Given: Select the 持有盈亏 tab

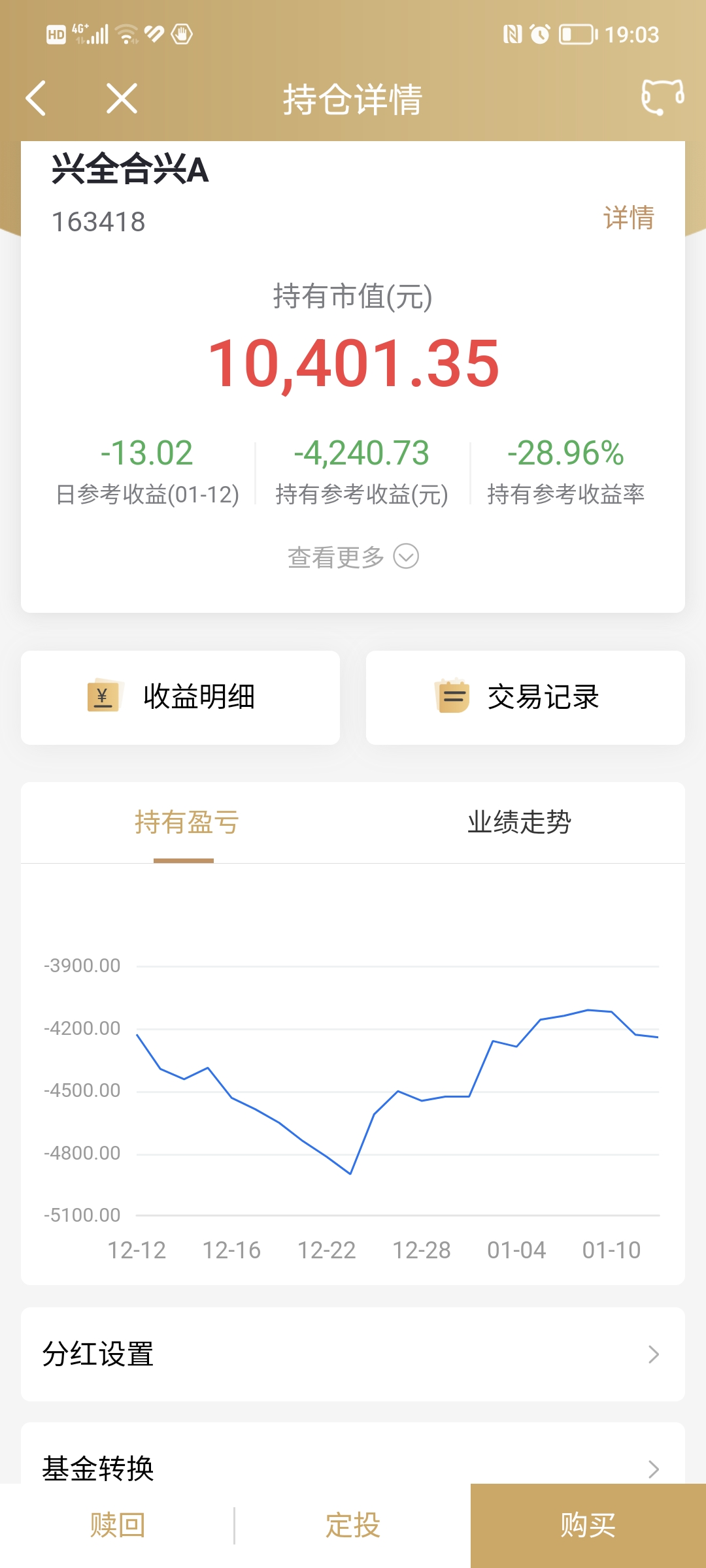Looking at the screenshot, I should 186,823.
